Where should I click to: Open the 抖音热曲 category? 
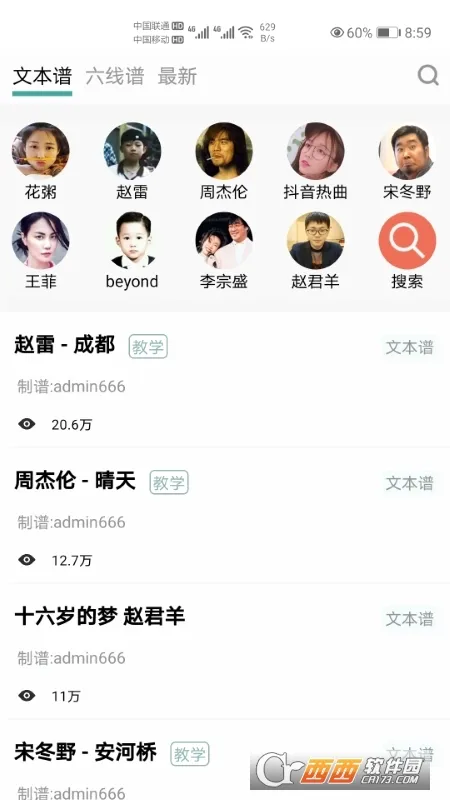pos(315,161)
